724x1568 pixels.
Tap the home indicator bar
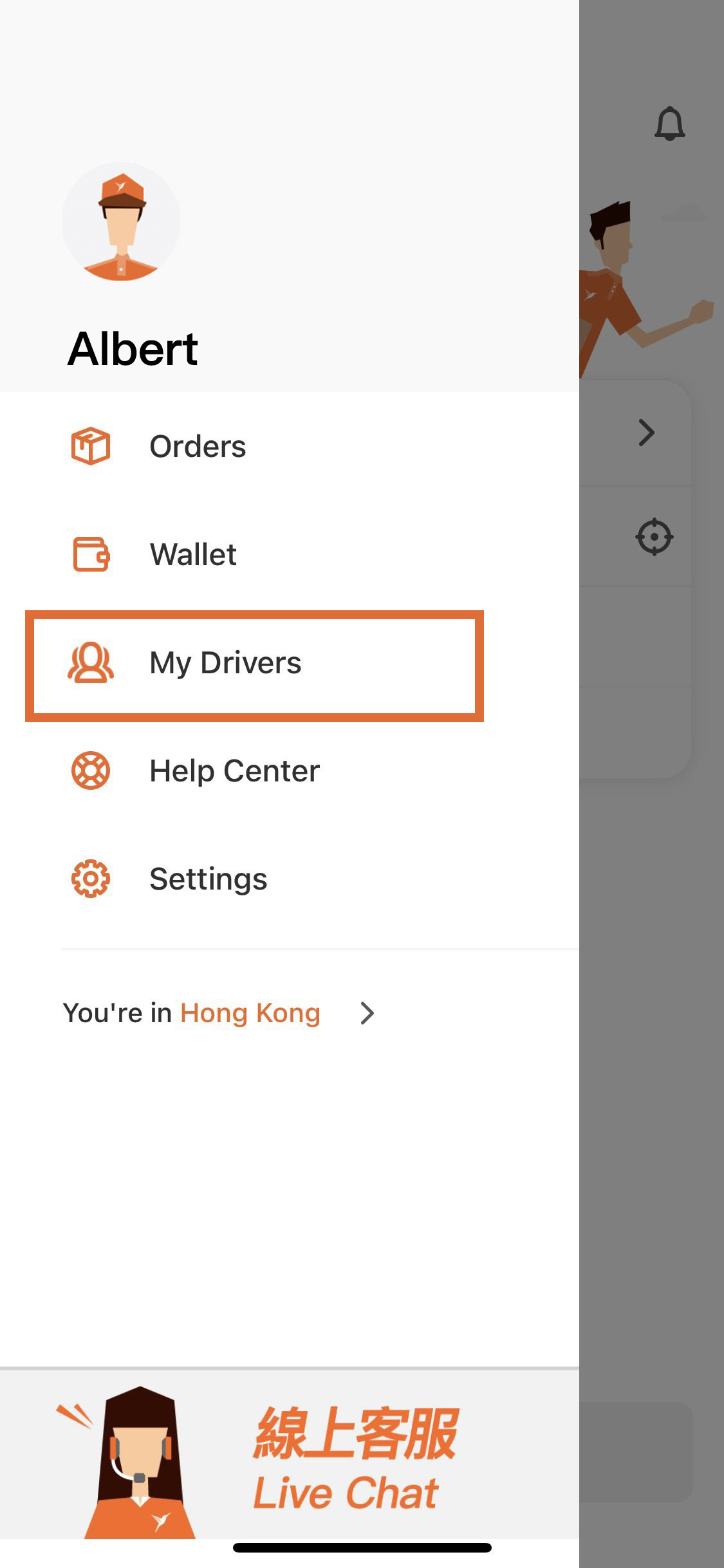click(x=362, y=1547)
